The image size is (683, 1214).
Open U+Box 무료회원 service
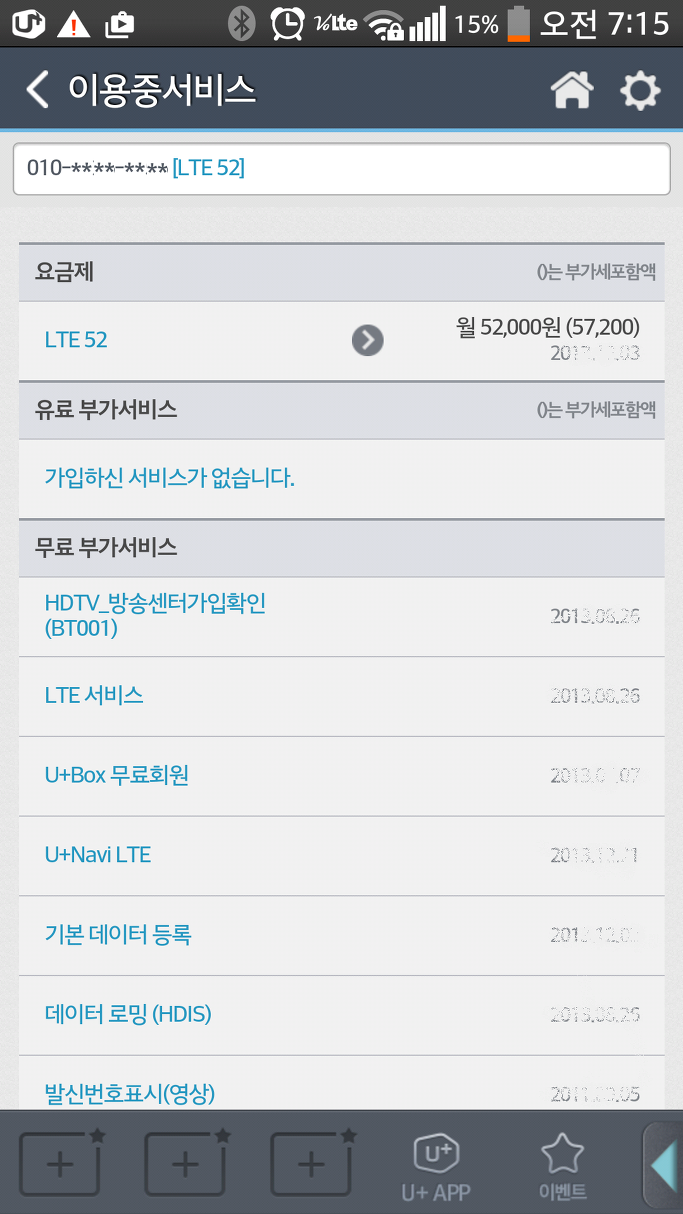pyautogui.click(x=341, y=776)
